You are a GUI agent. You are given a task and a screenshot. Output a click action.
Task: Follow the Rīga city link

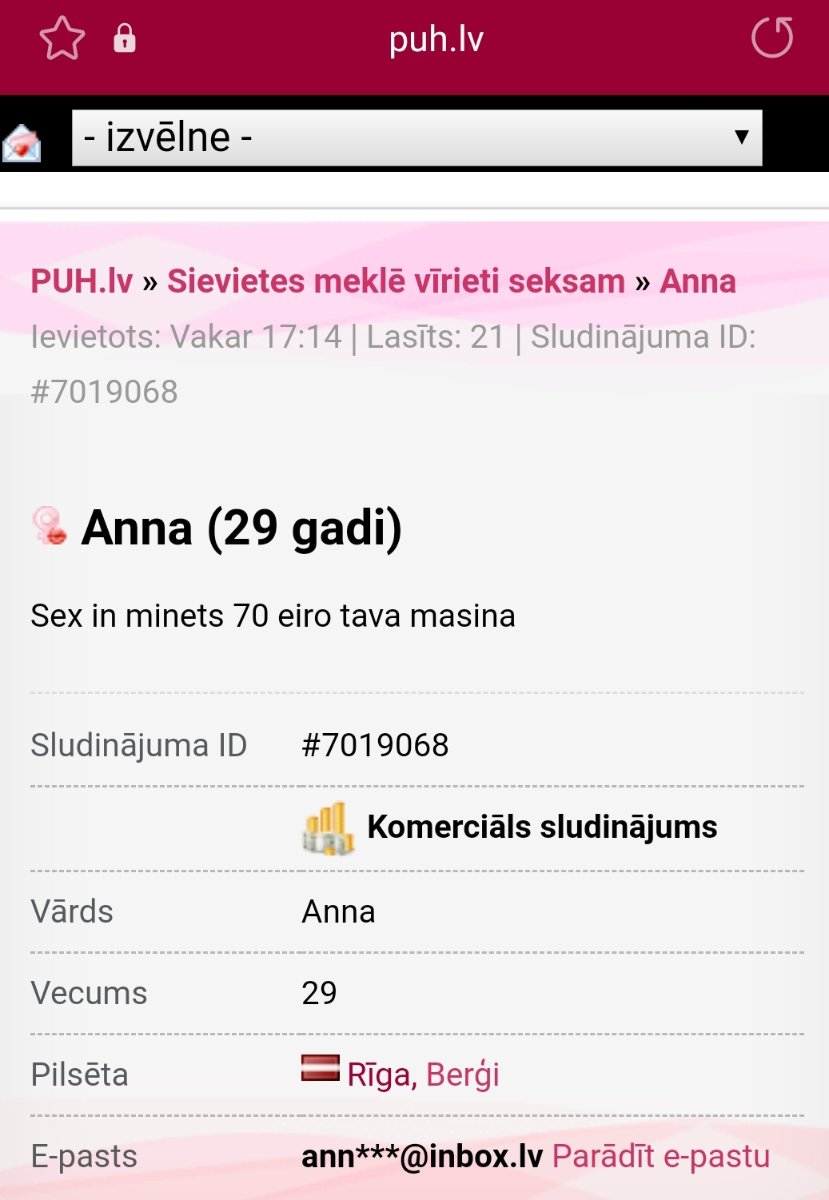point(378,1075)
